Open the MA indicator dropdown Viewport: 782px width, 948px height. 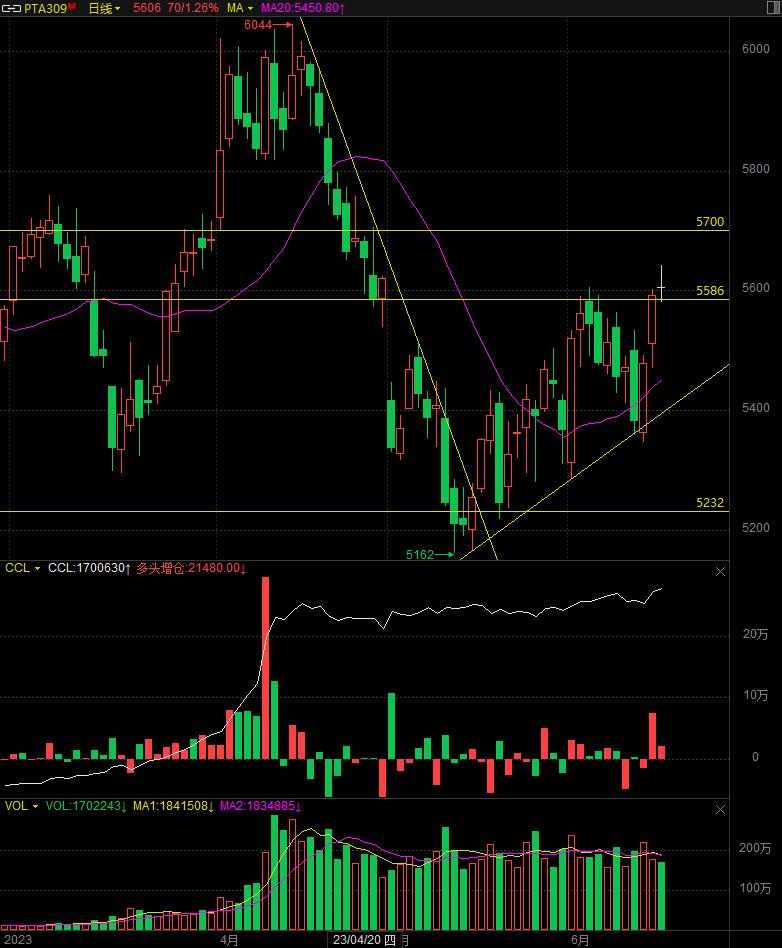(x=238, y=8)
